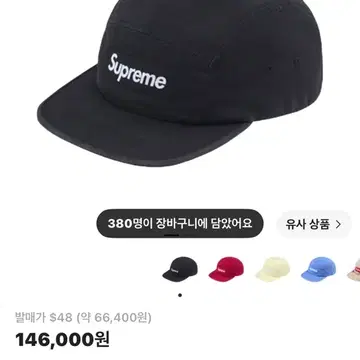Choose the pale yellow cap thumbnail
Image resolution: width=360 pixels, height=360 pixels.
pos(273,269)
